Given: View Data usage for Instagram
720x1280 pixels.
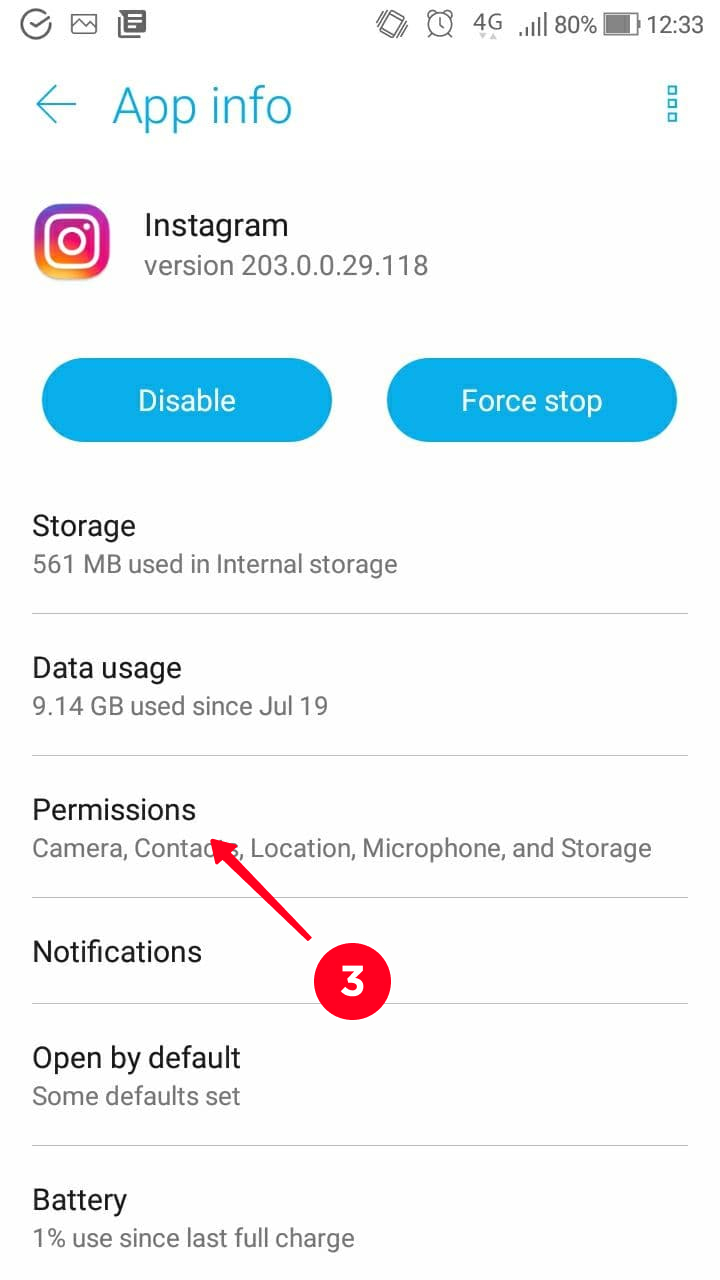Looking at the screenshot, I should coord(360,685).
